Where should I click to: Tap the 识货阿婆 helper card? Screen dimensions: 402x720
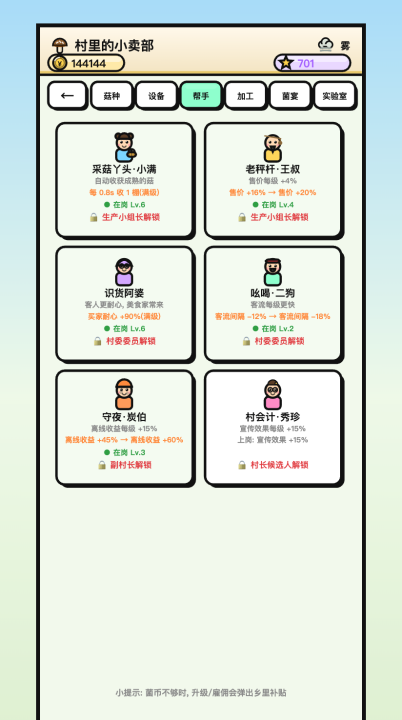pos(125,304)
